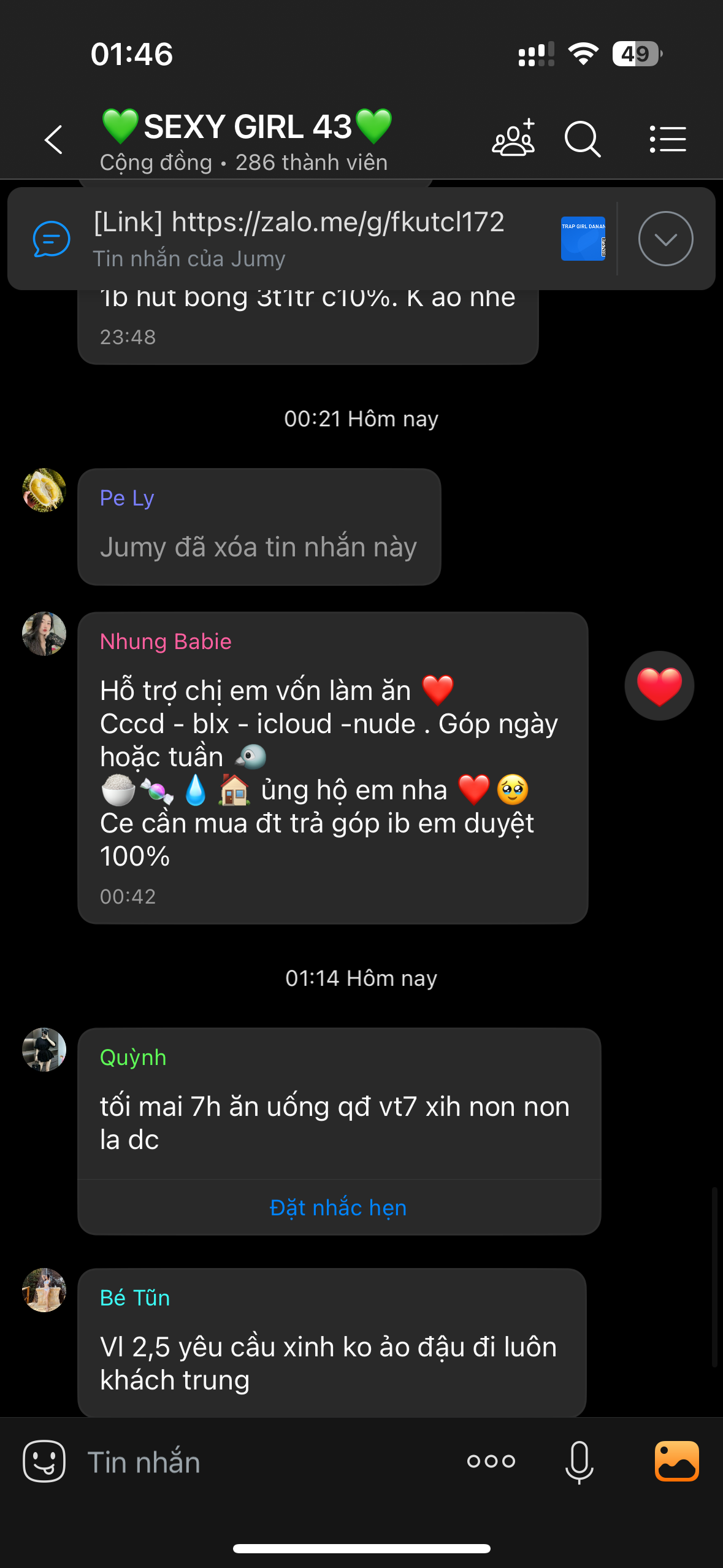View Pe Ly's avatar
This screenshot has width=723, height=1568.
click(44, 490)
